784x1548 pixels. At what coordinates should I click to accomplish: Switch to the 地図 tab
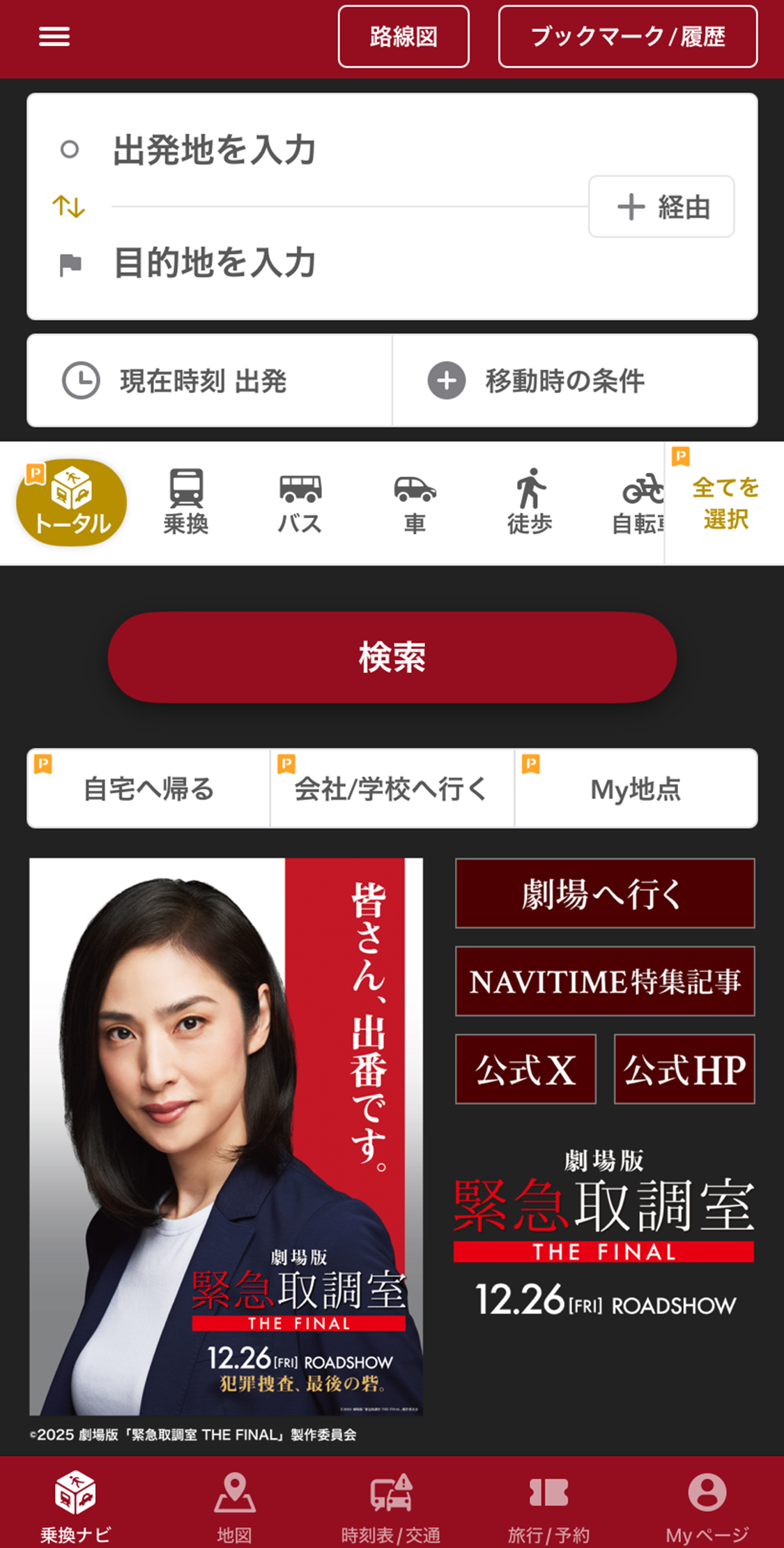[x=234, y=1506]
